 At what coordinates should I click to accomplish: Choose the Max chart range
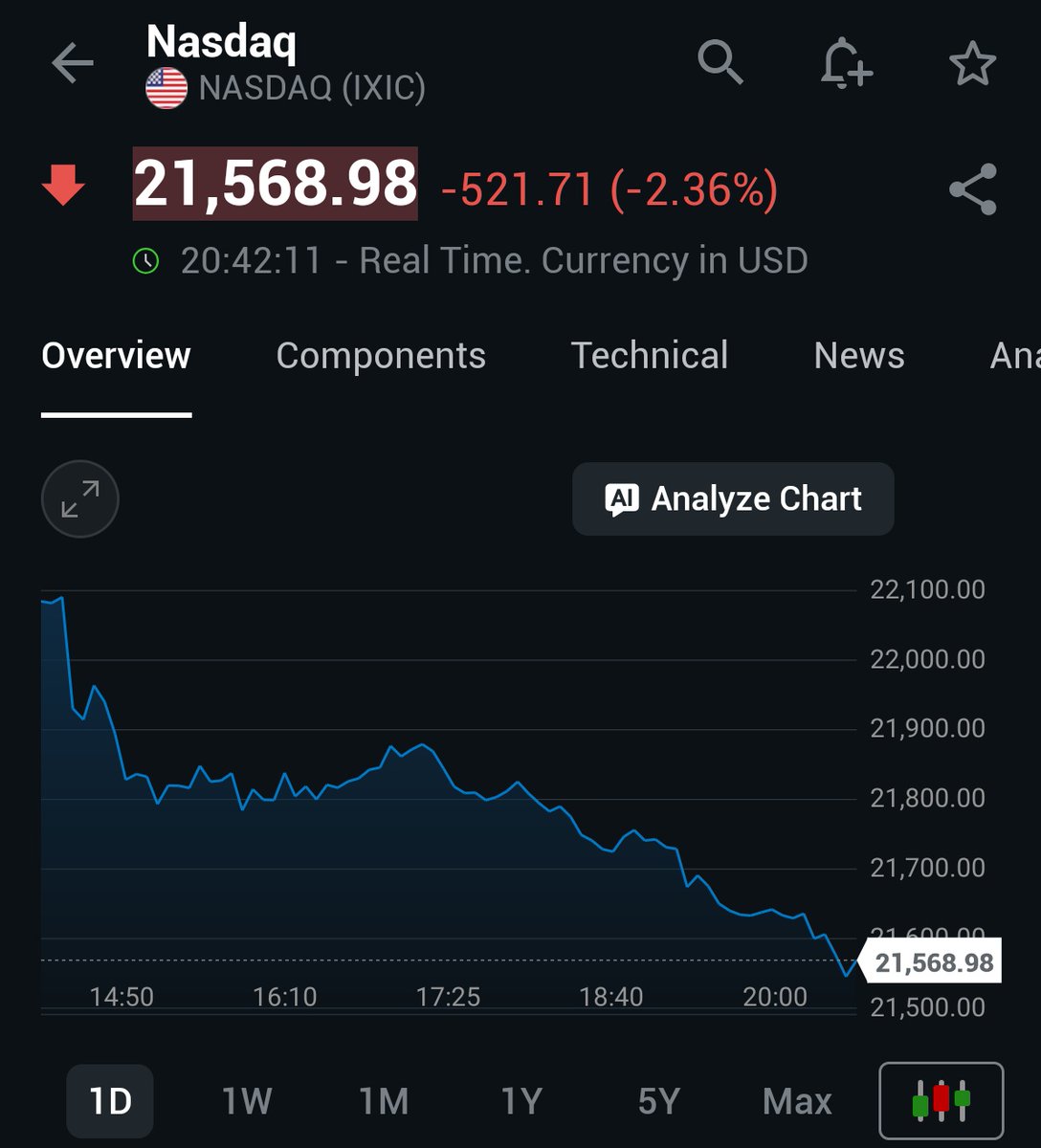(x=797, y=1101)
